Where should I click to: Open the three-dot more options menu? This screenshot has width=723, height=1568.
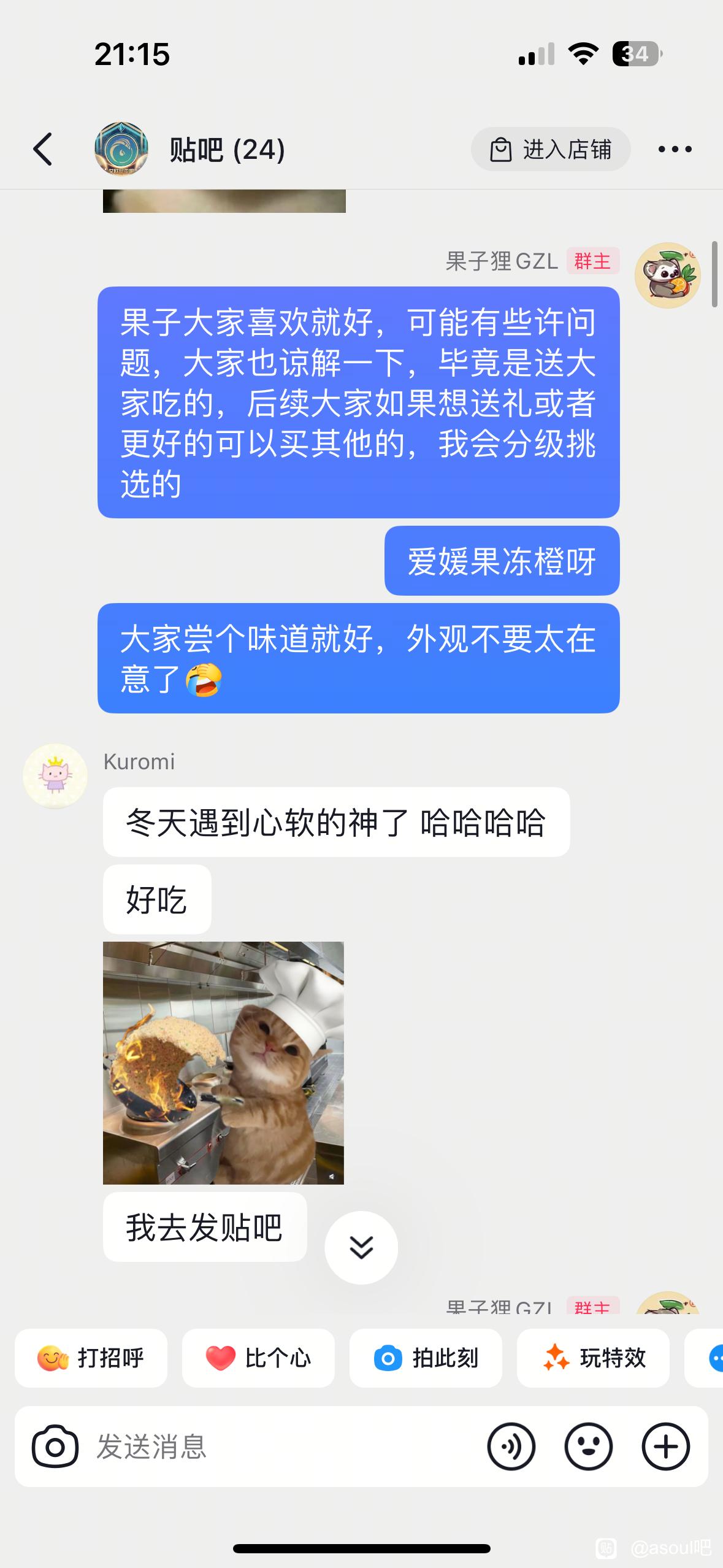675,149
